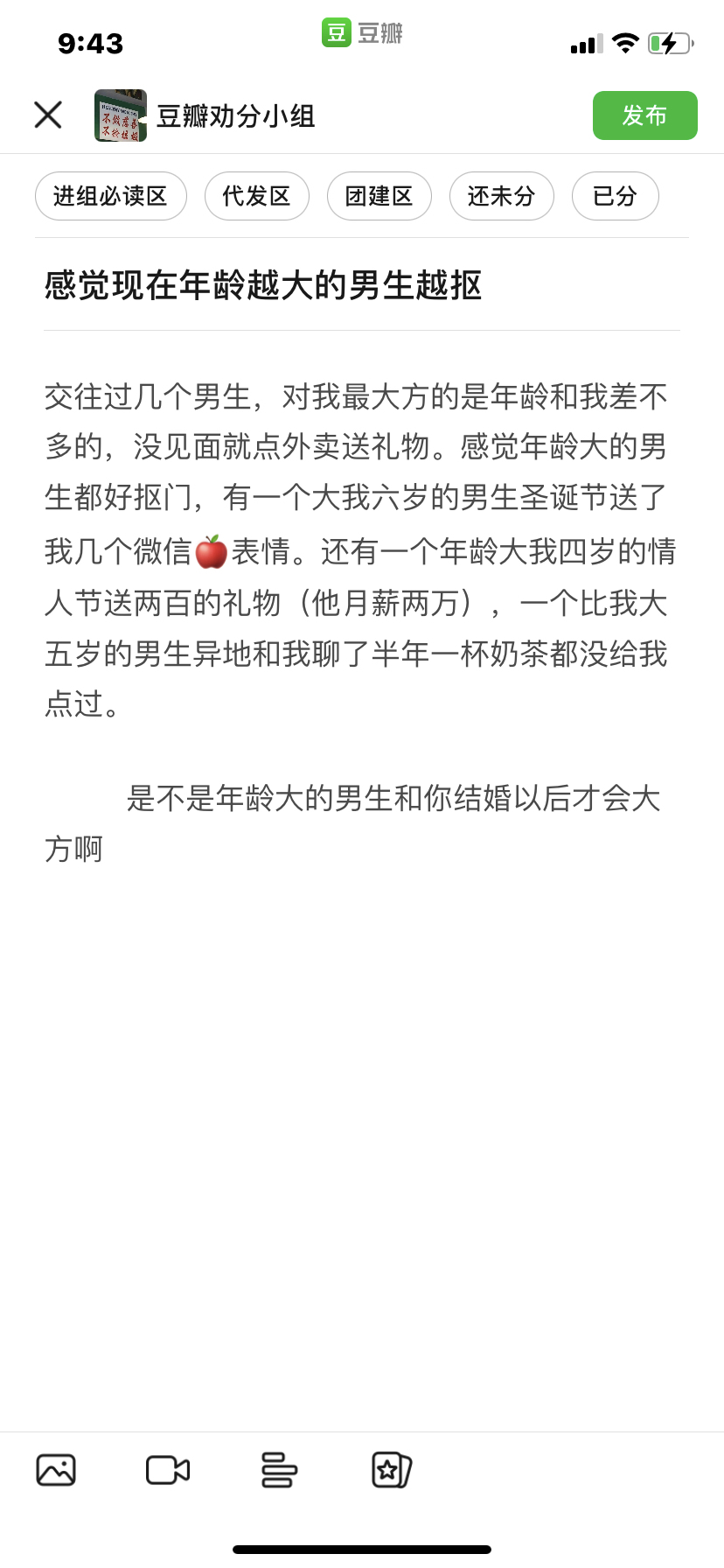Attach a video to the post
Viewport: 724px width, 1568px height.
coord(168,1470)
